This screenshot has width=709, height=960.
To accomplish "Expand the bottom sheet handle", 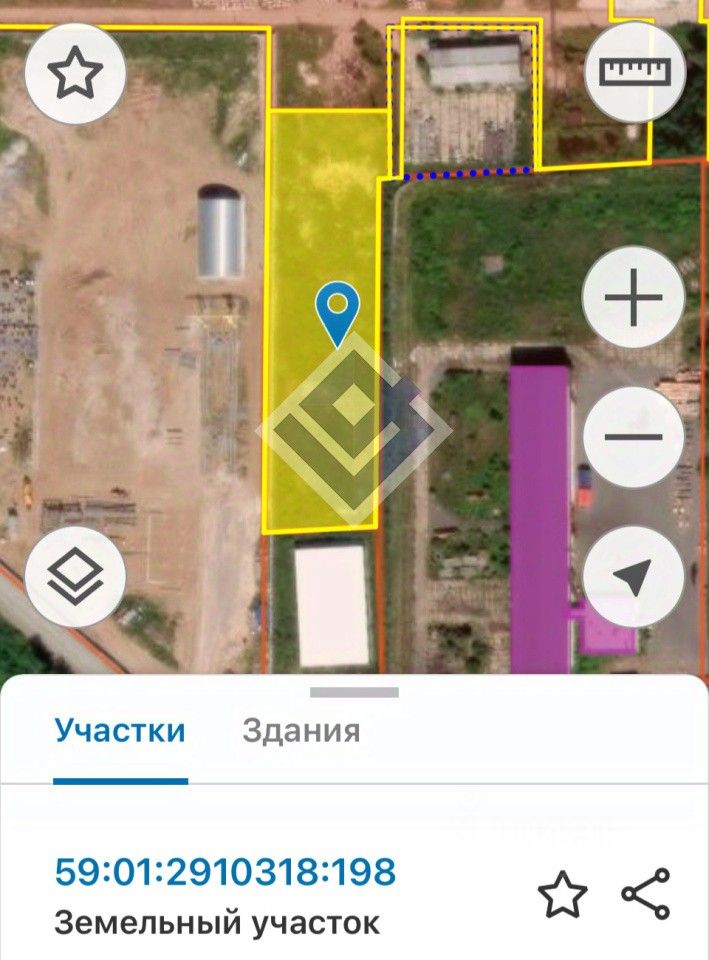I will point(354,692).
